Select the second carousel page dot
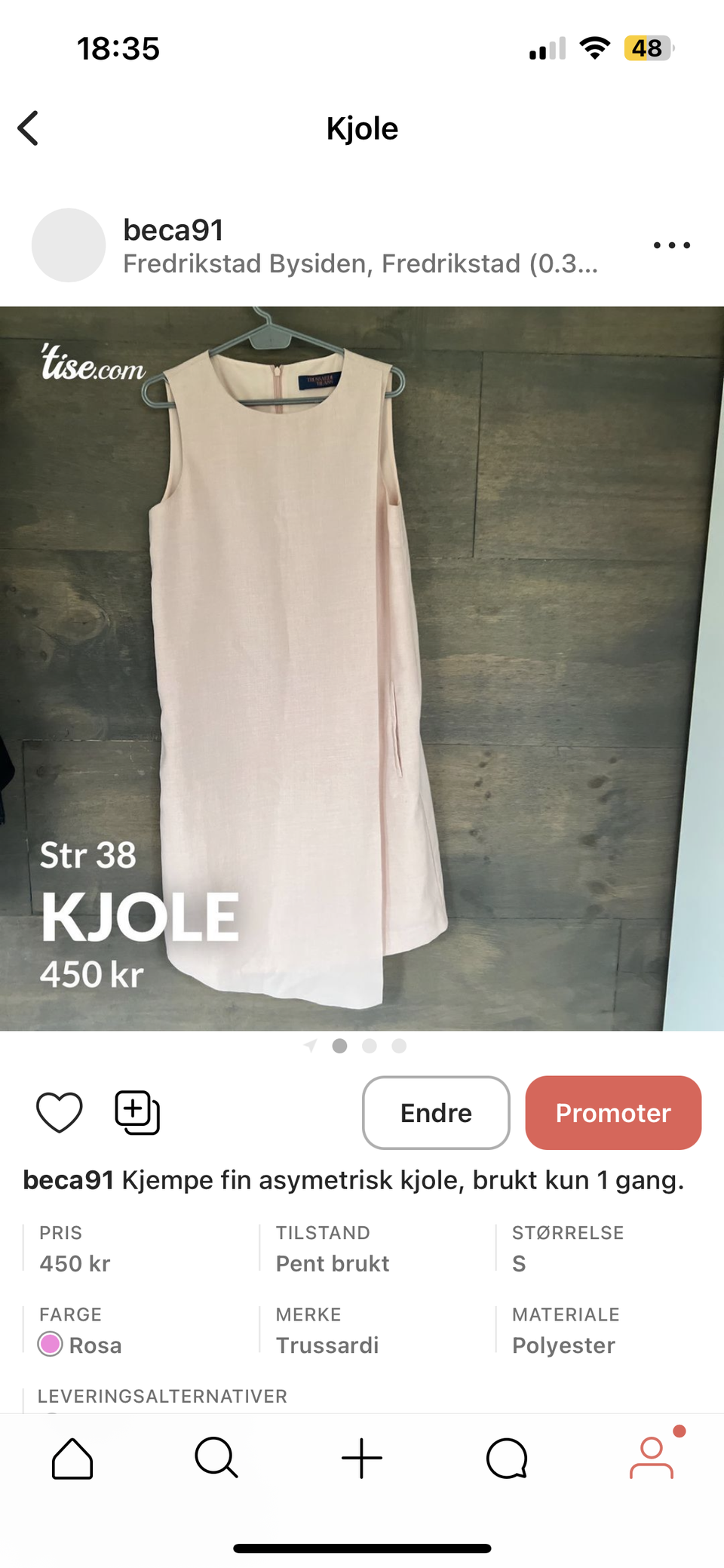The image size is (724, 1568). click(x=370, y=1047)
